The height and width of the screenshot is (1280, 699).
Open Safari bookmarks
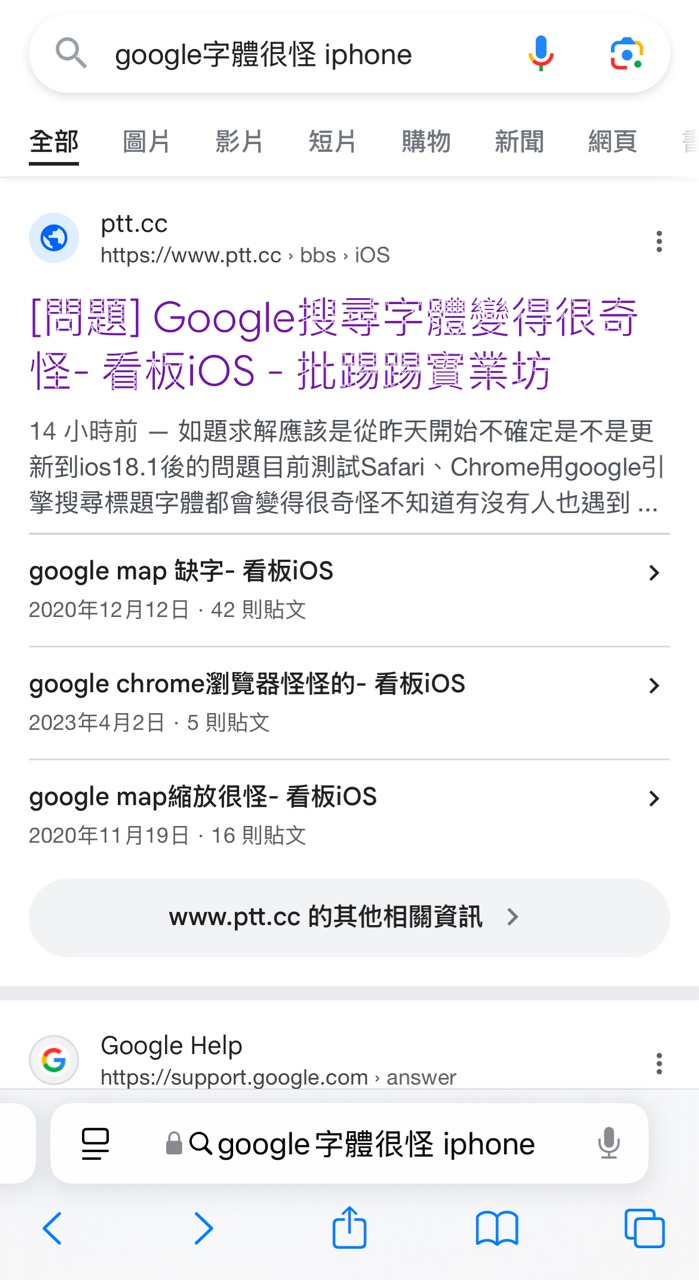[497, 1228]
